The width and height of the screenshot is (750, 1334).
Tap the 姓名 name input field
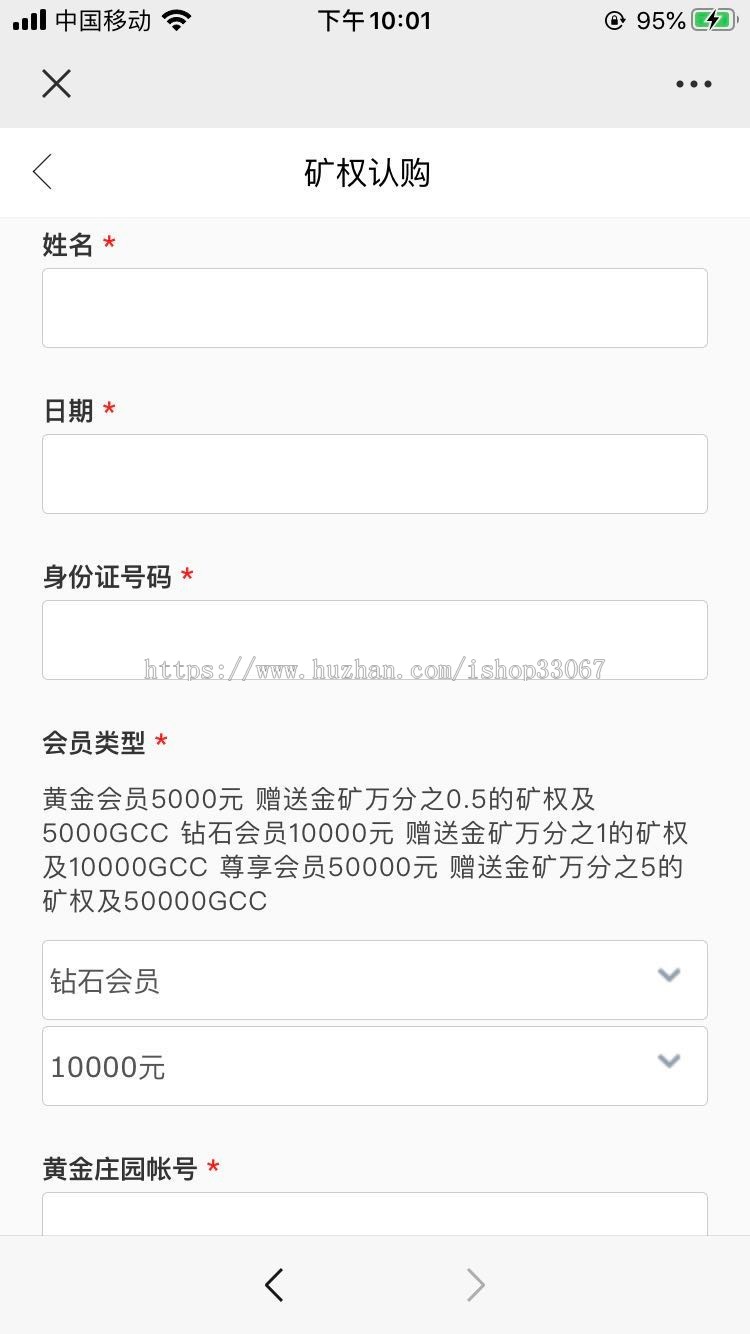click(x=375, y=307)
